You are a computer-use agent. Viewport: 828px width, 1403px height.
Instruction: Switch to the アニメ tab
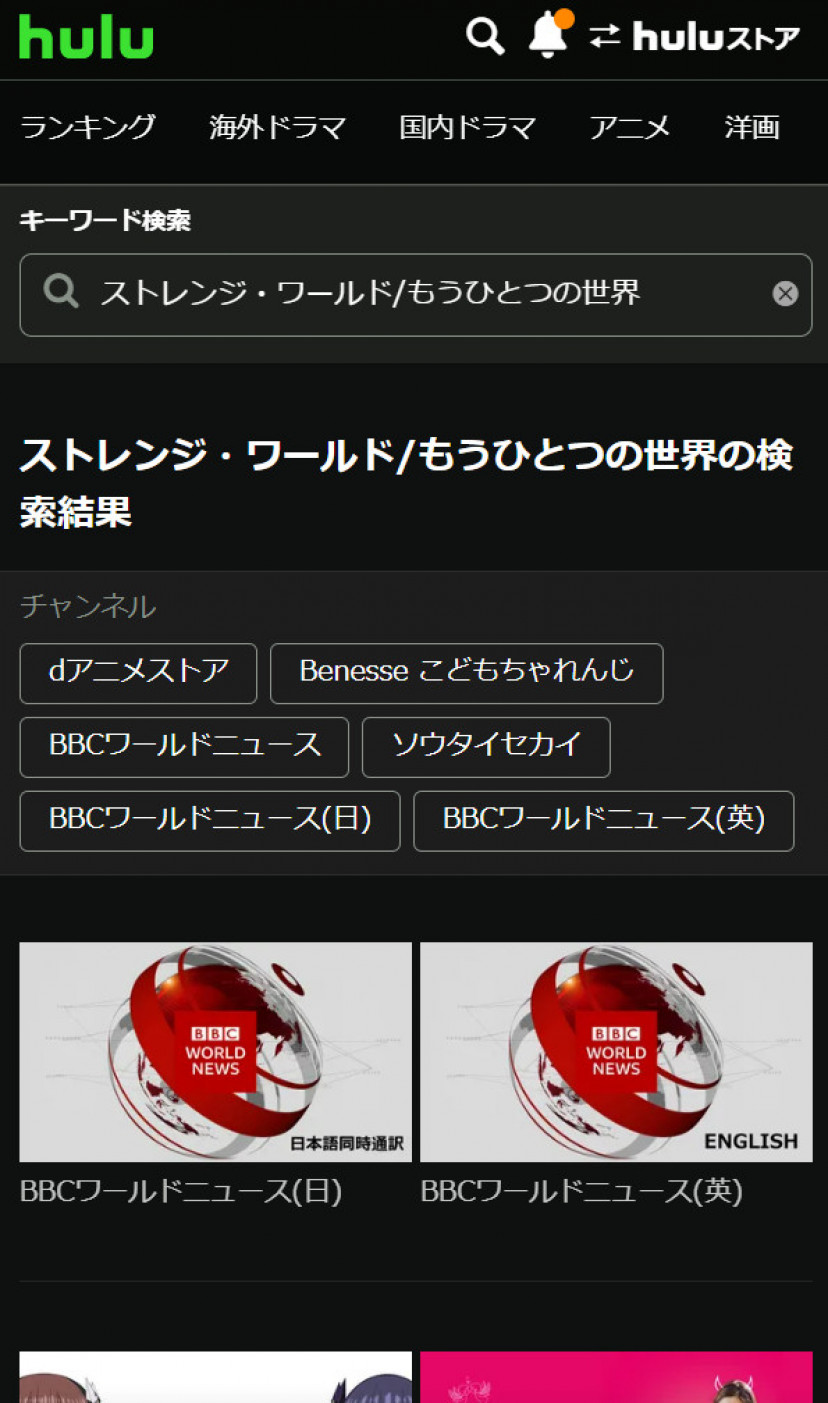(x=629, y=128)
